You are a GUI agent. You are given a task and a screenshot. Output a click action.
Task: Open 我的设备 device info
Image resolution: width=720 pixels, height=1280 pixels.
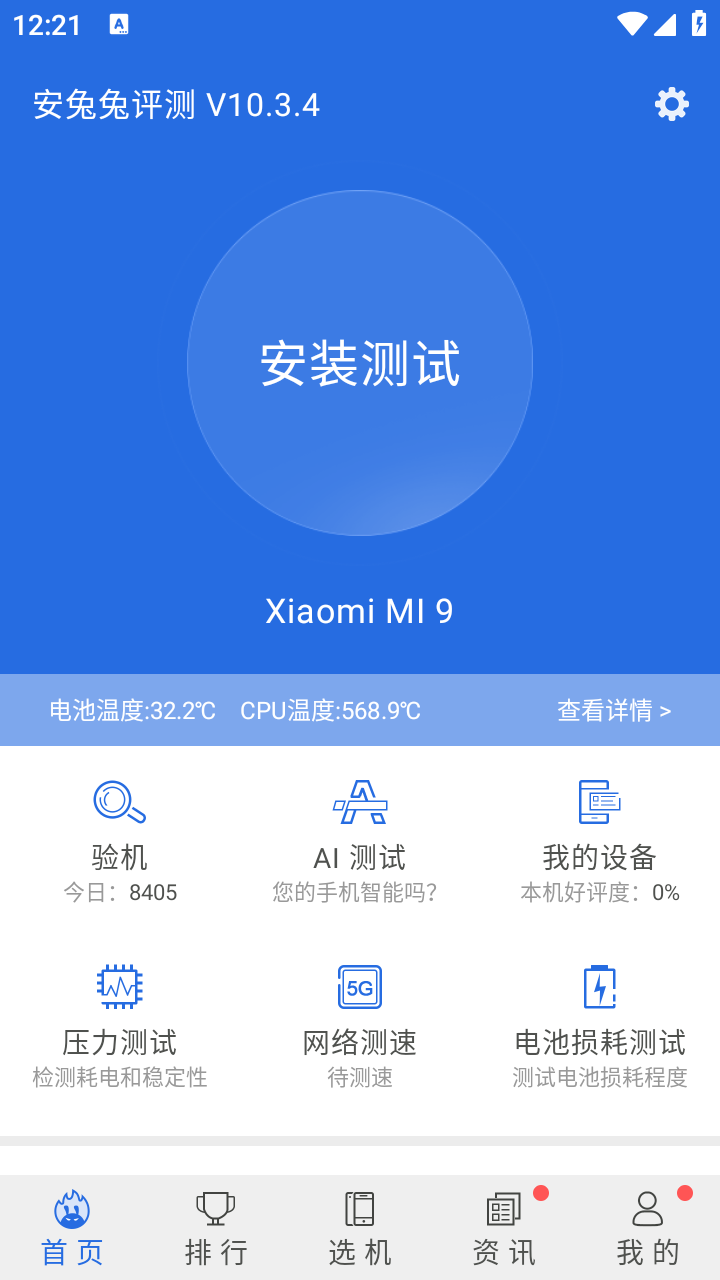pos(600,840)
